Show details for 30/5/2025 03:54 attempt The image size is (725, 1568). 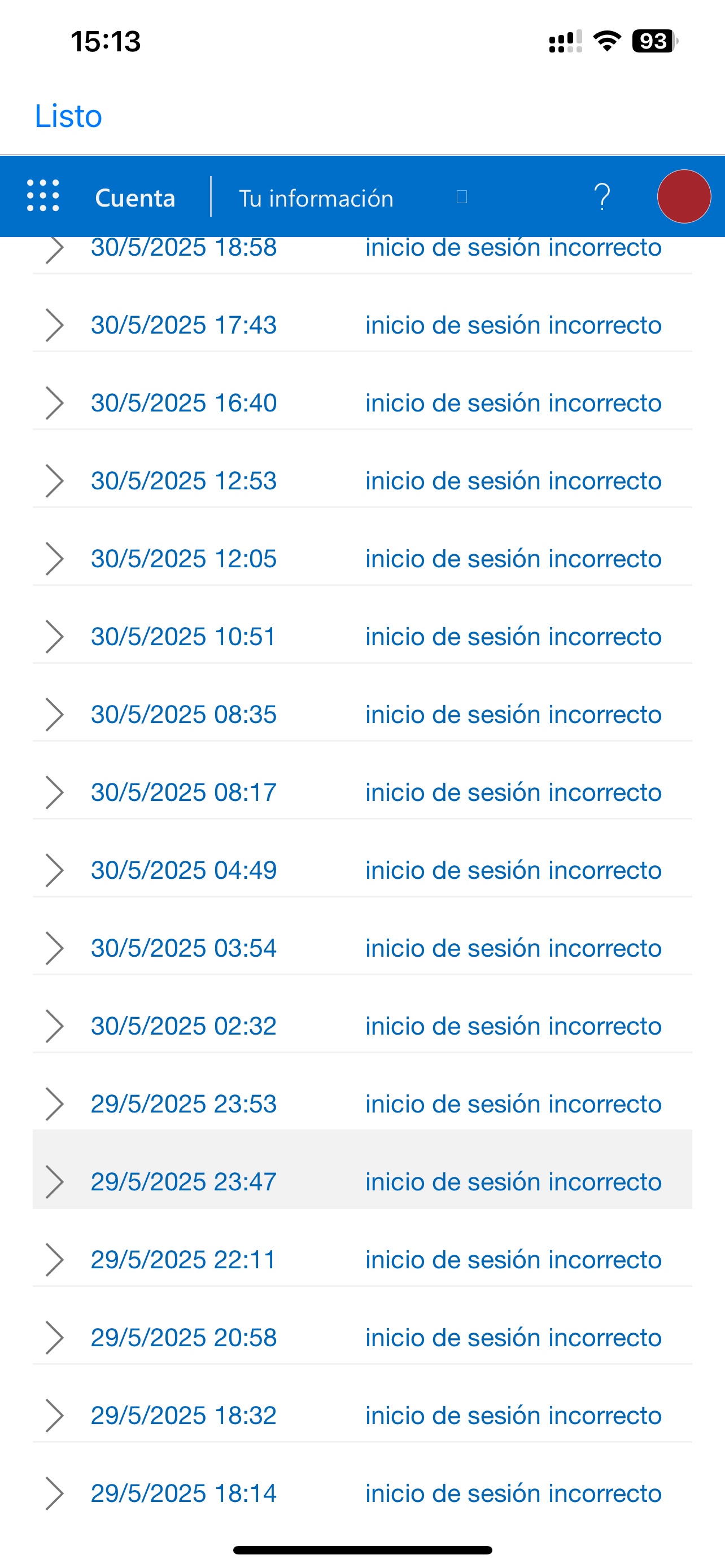tap(55, 948)
